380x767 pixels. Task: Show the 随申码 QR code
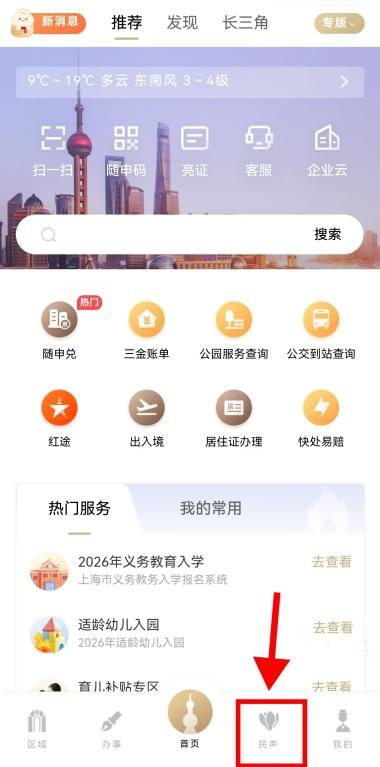tap(126, 151)
